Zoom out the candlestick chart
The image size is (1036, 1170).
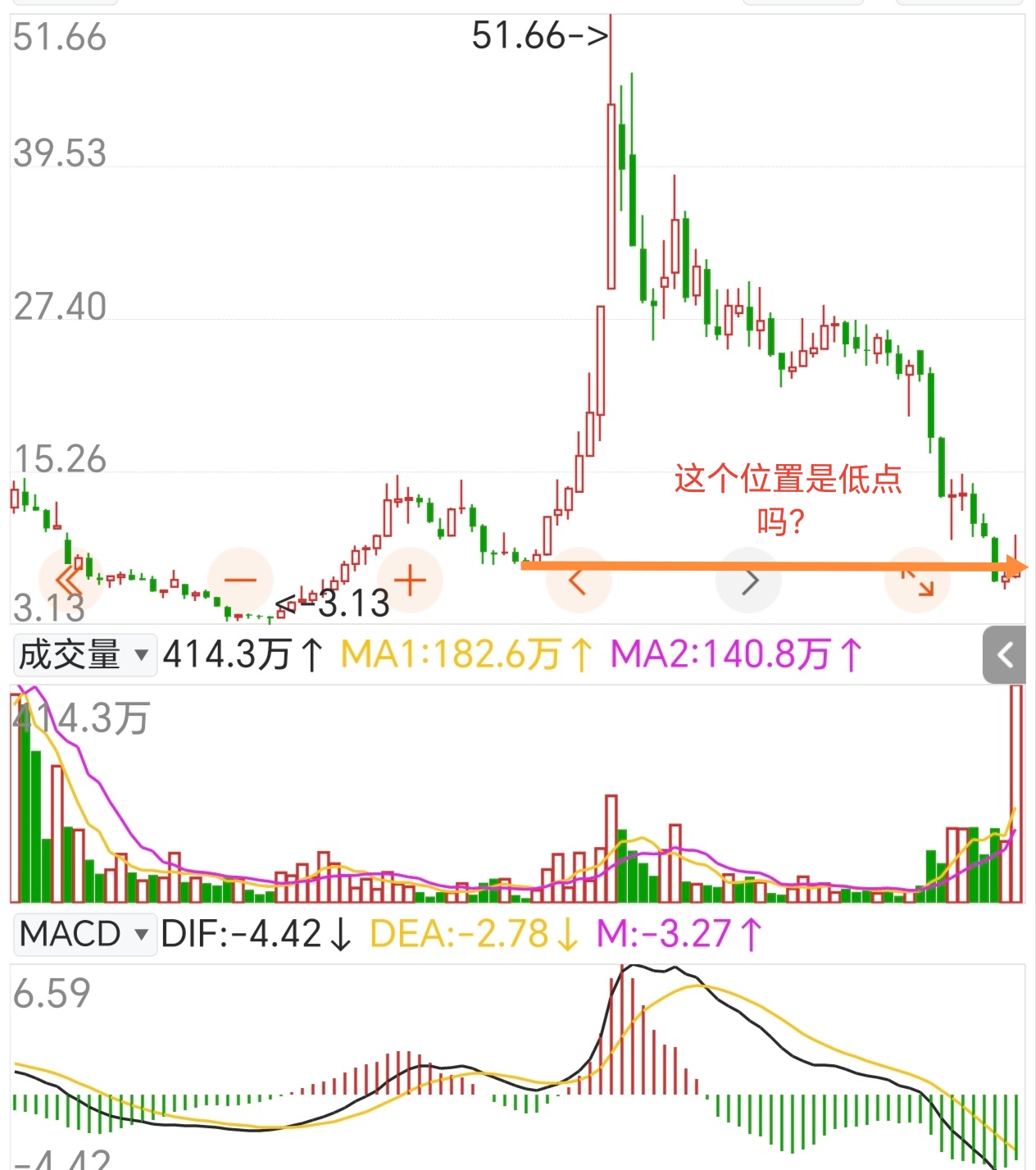tap(240, 580)
